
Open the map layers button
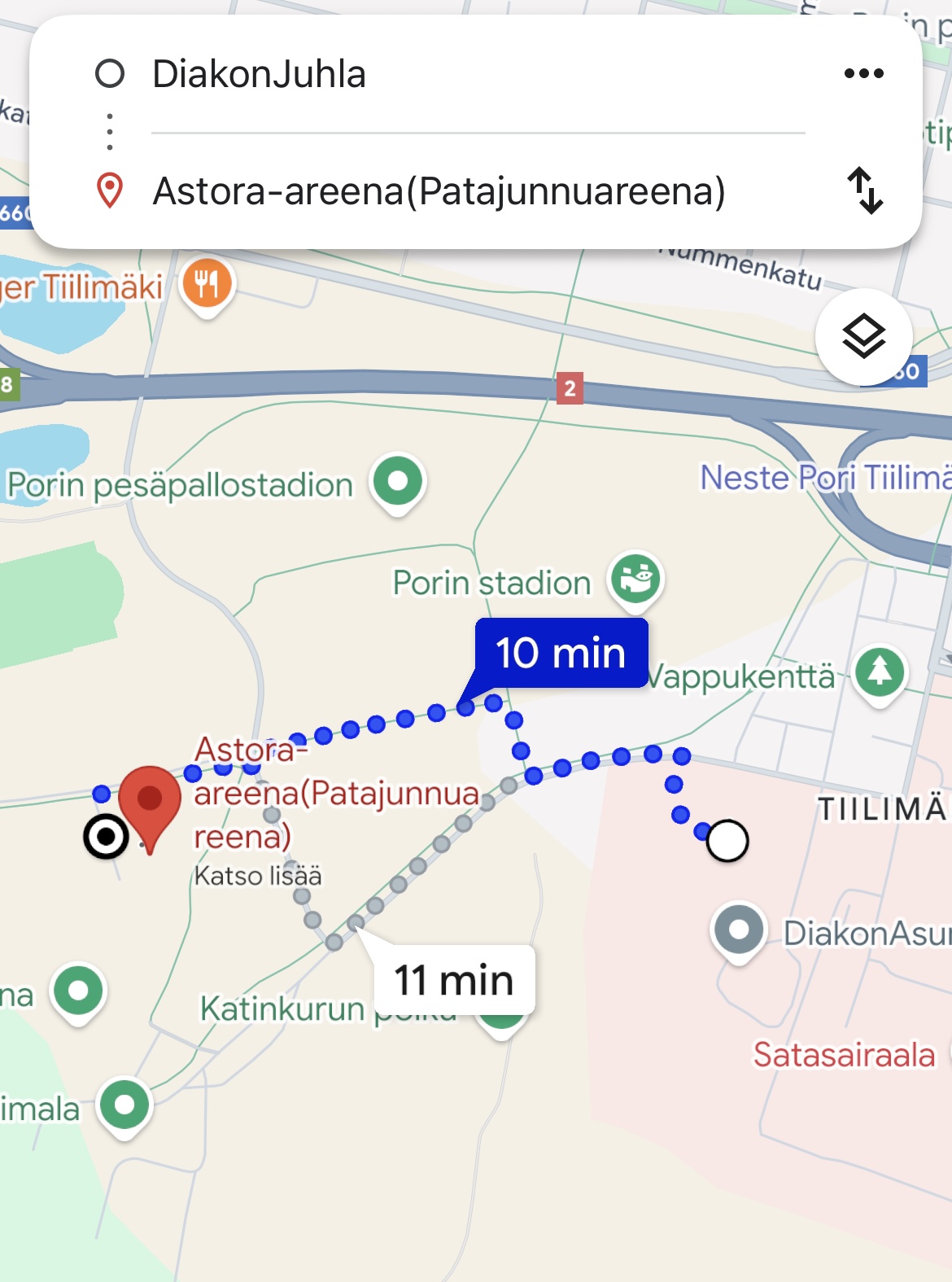863,337
